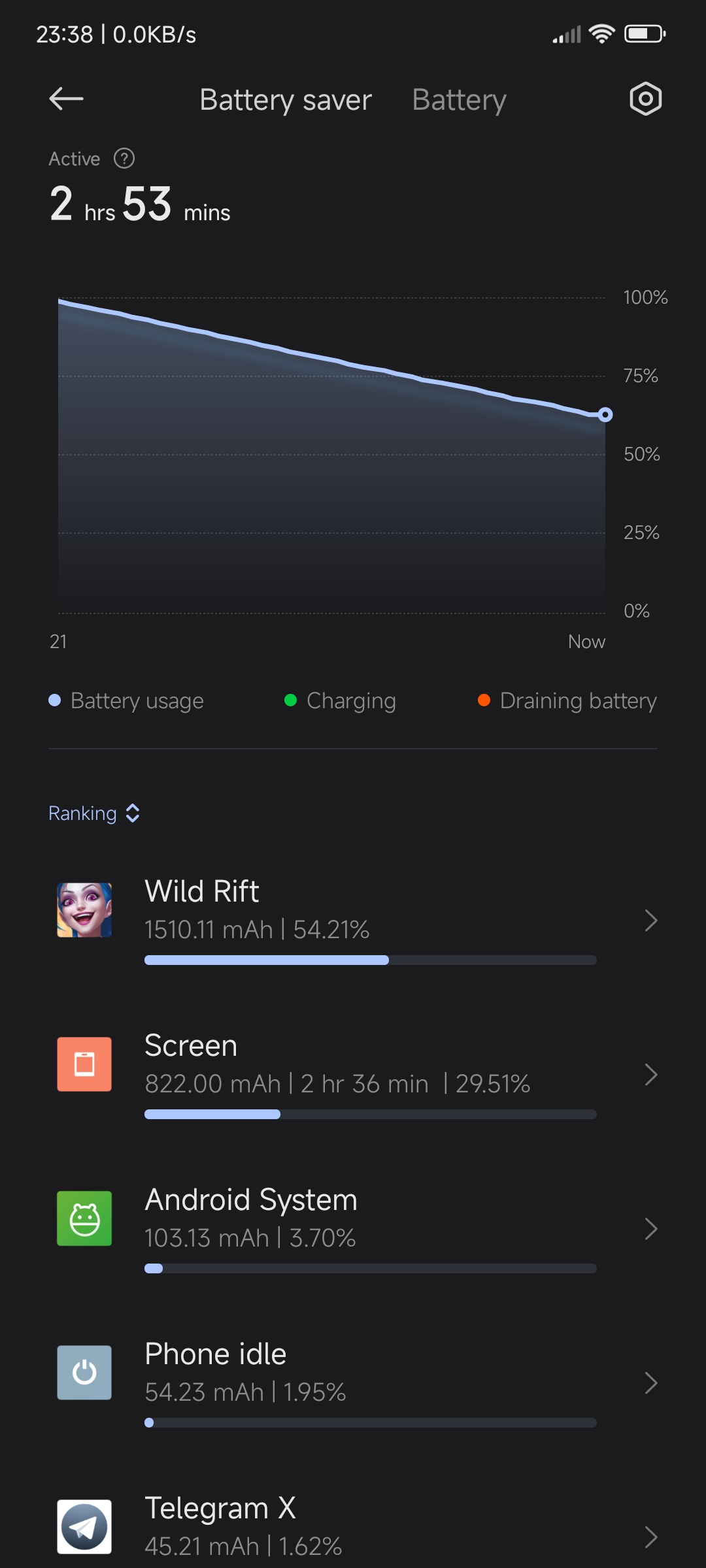Image resolution: width=706 pixels, height=1568 pixels.
Task: Select the Battery saver tab
Action: [x=286, y=100]
